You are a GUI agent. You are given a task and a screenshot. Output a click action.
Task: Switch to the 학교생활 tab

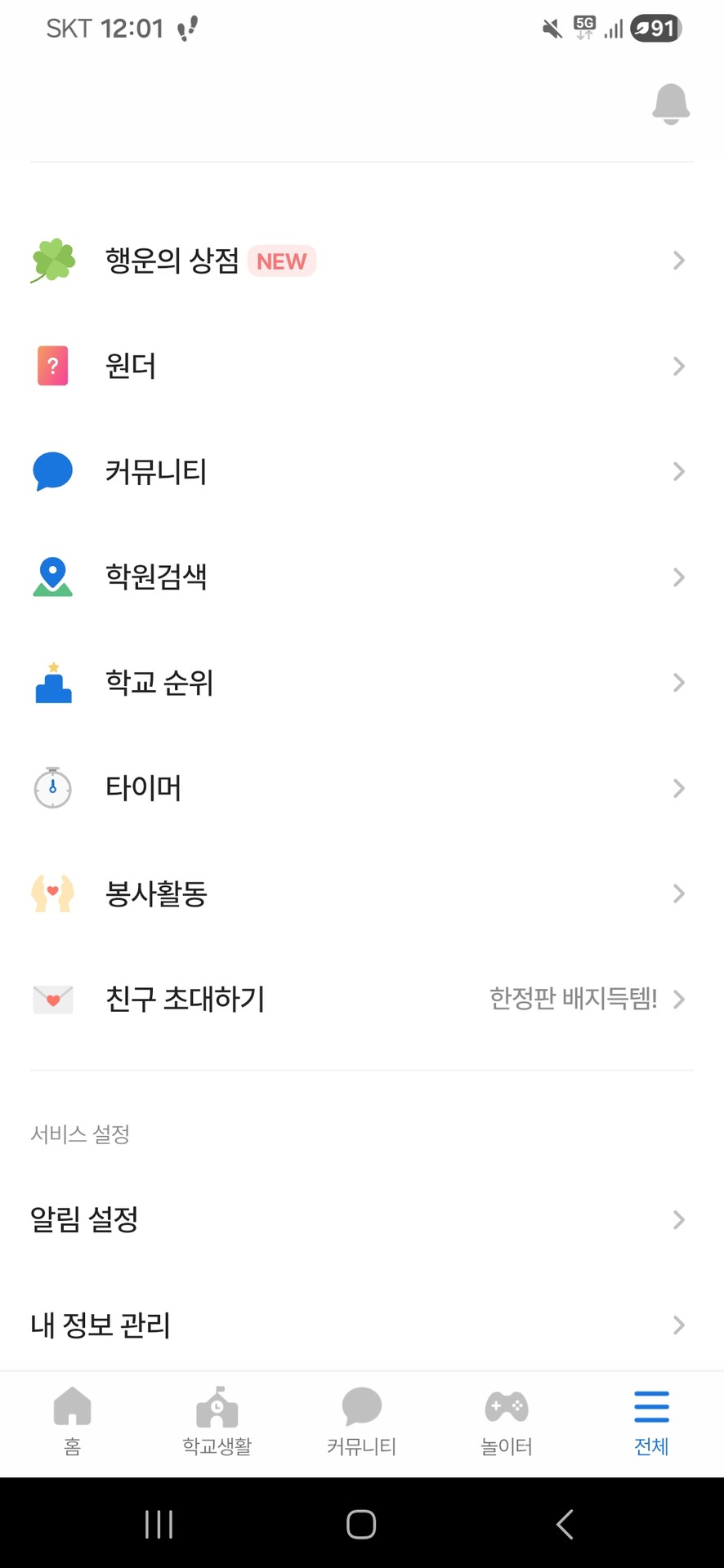(x=217, y=1421)
